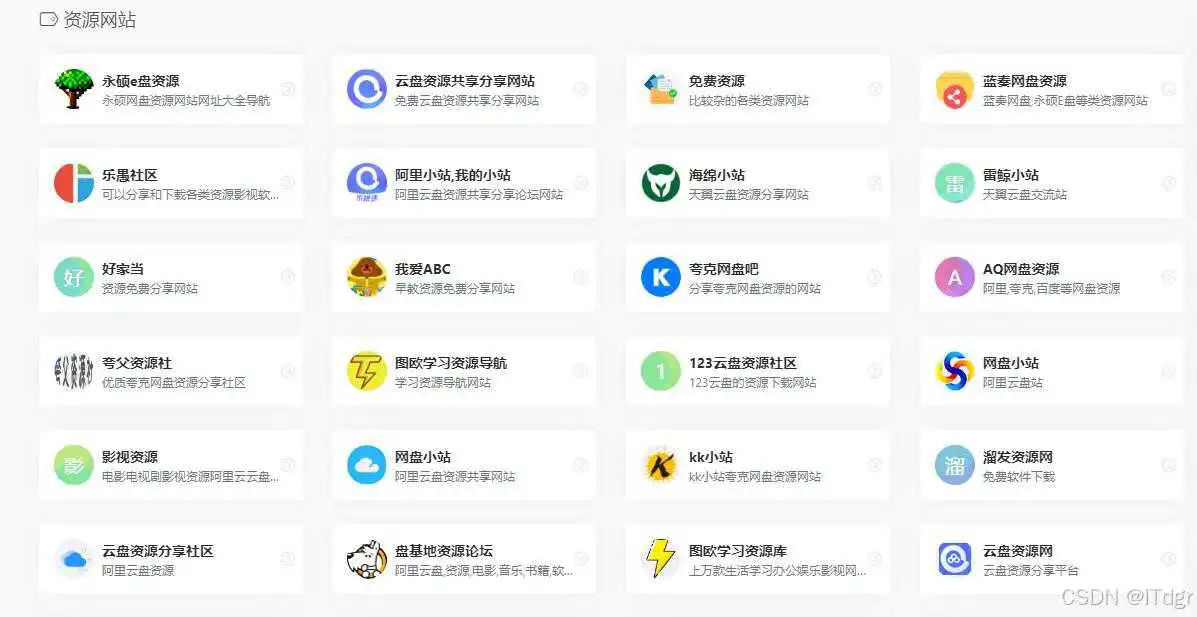Visit the 乐愚社区 card
The height and width of the screenshot is (617, 1197).
pyautogui.click(x=170, y=183)
